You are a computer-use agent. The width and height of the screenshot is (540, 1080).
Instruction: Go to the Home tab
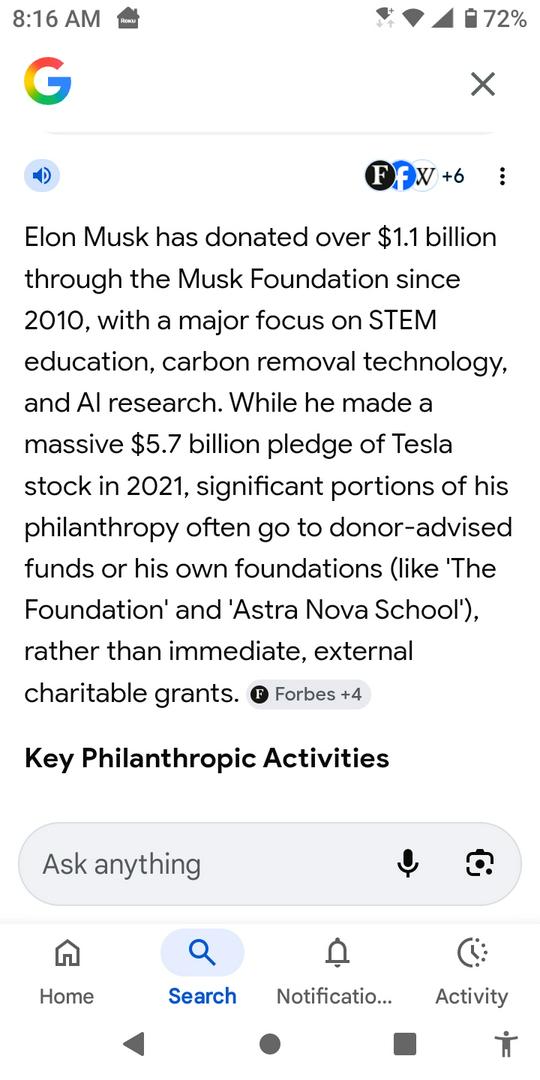tap(67, 968)
